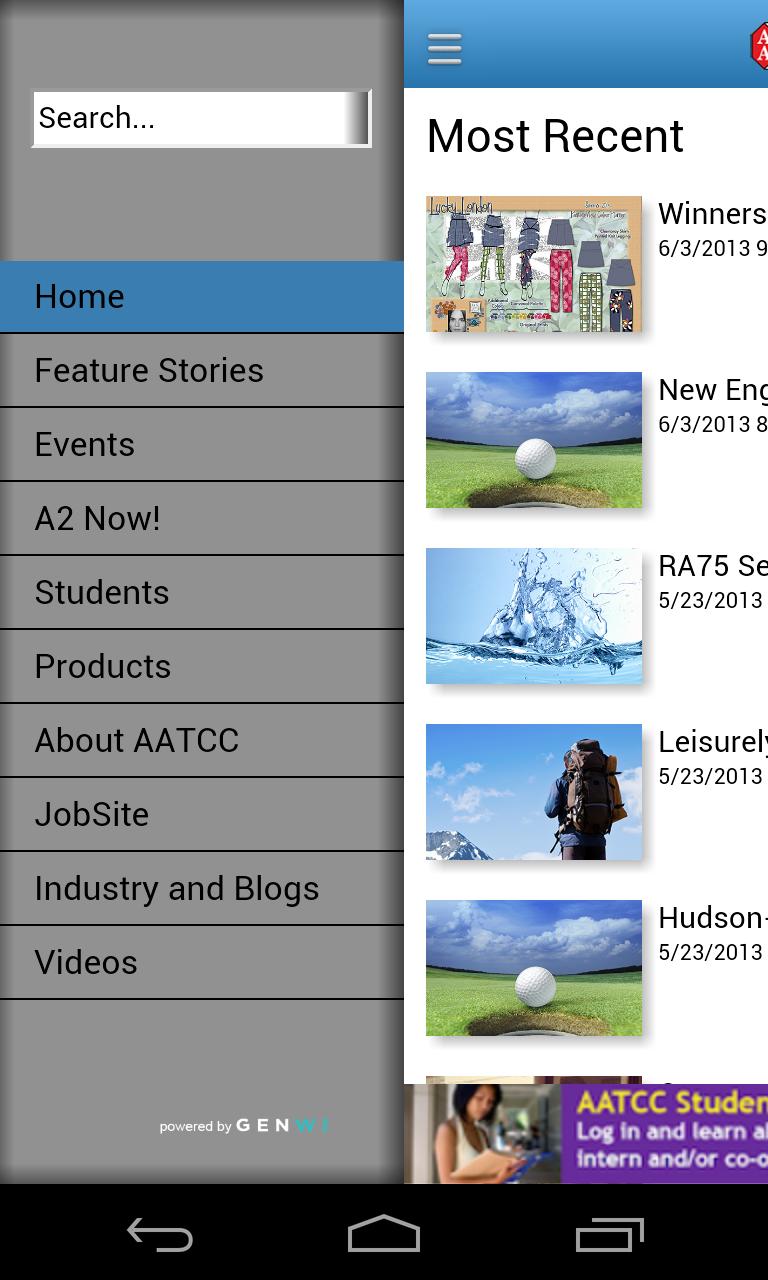
Task: Browse Products
Action: point(201,666)
